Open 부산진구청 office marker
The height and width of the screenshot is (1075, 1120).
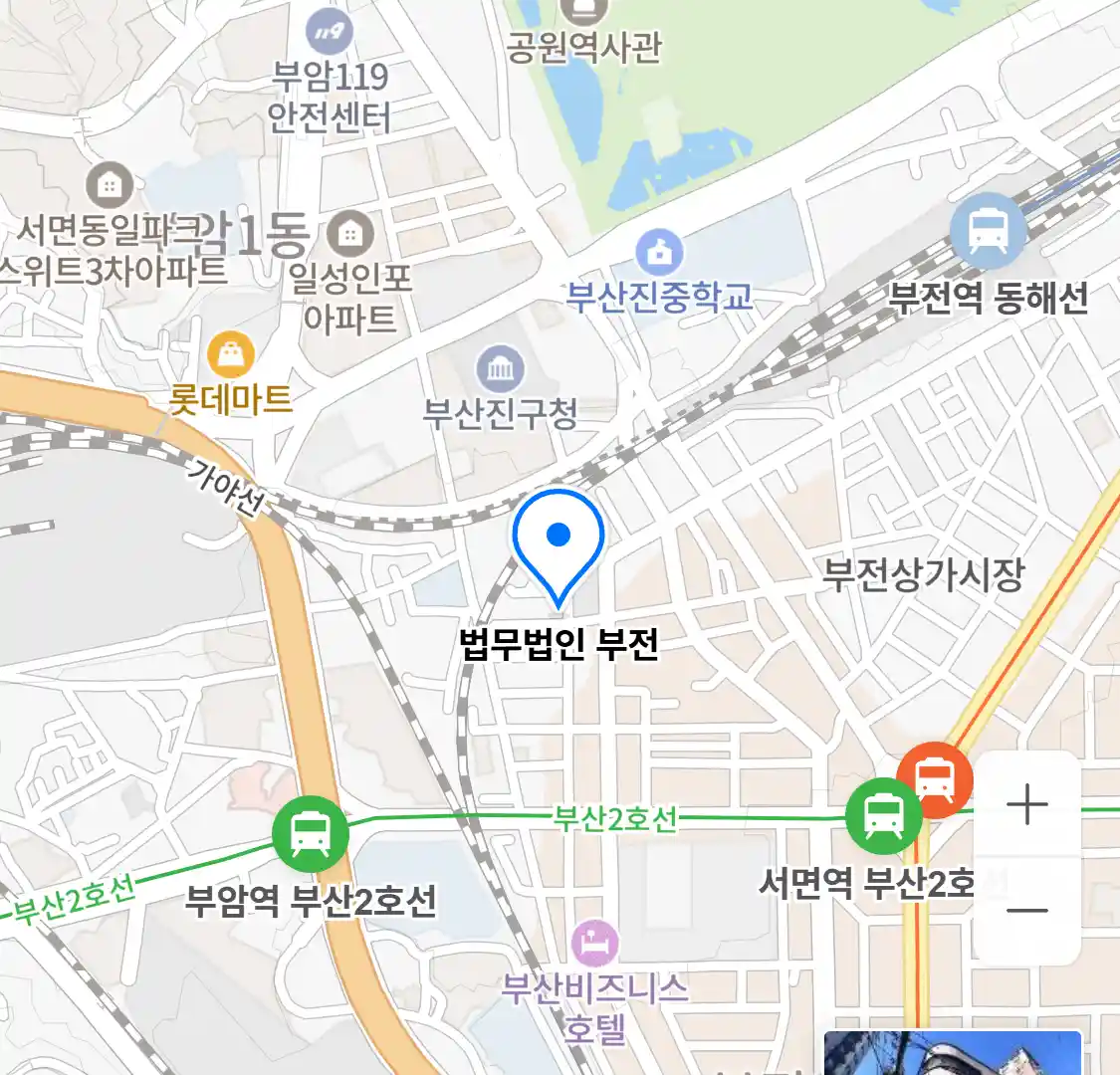500,370
